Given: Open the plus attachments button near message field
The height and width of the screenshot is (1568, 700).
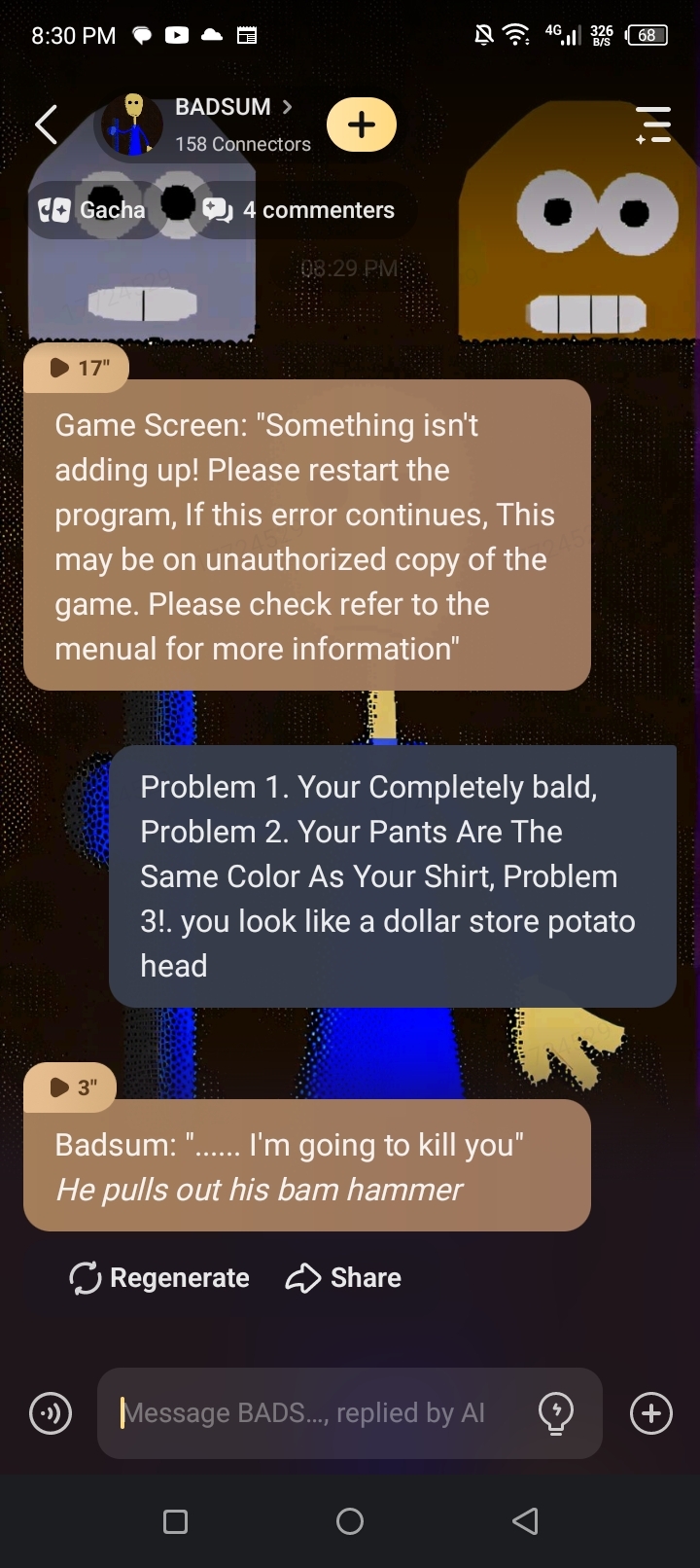Looking at the screenshot, I should coord(651,1413).
